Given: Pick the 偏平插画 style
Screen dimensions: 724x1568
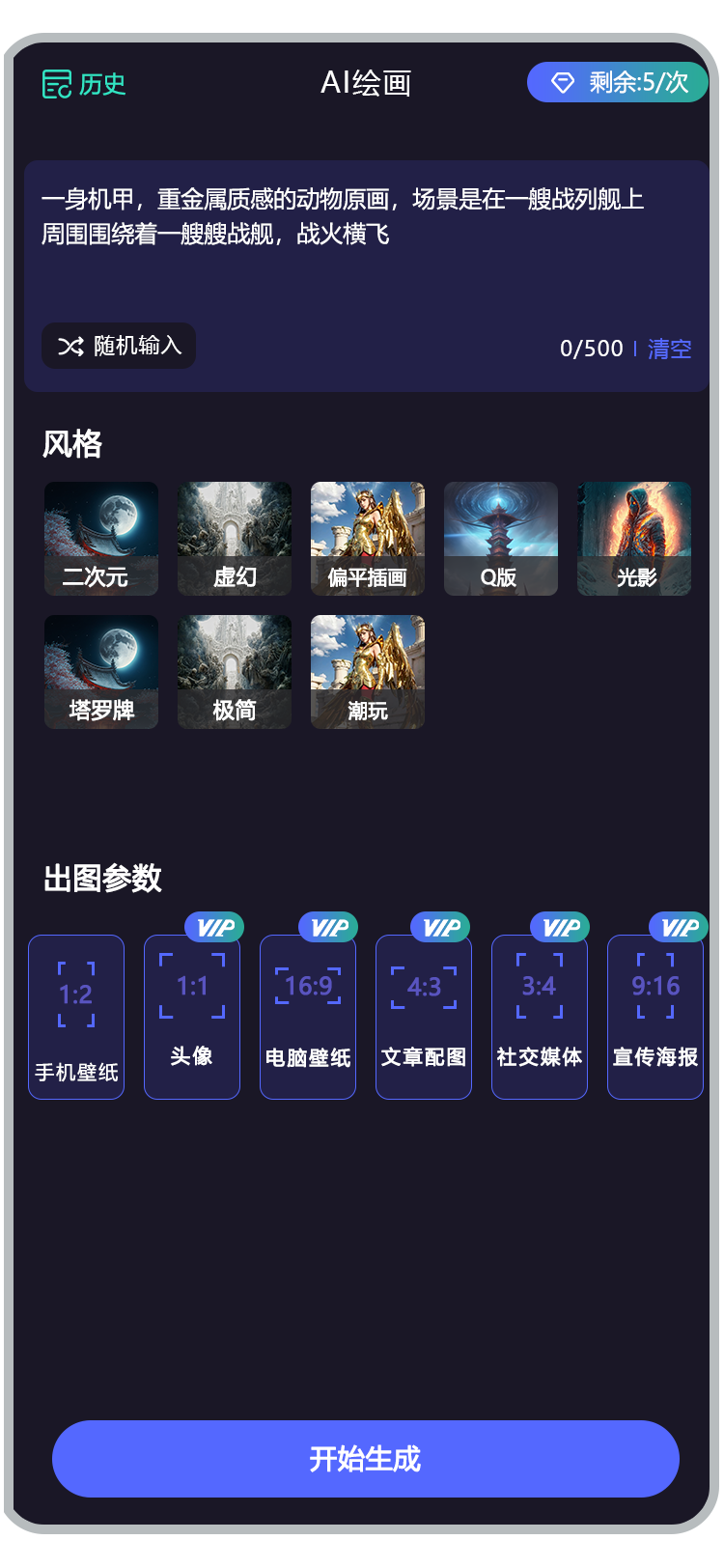Looking at the screenshot, I should (x=368, y=539).
